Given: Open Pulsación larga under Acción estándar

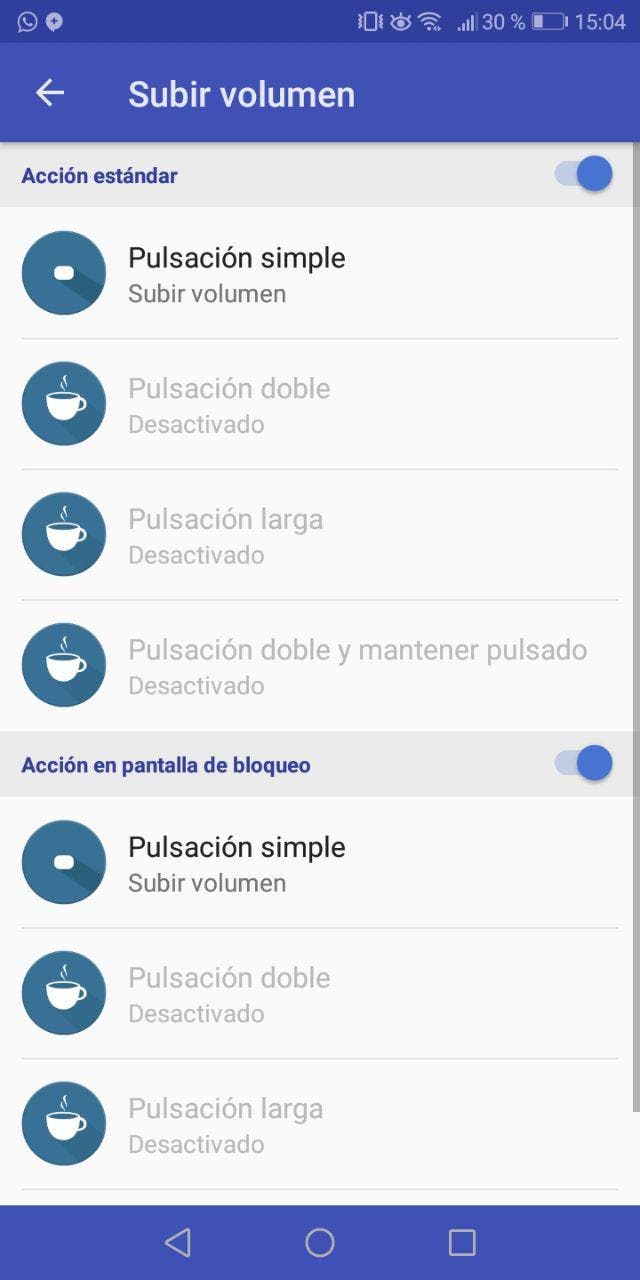Looking at the screenshot, I should tap(320, 535).
